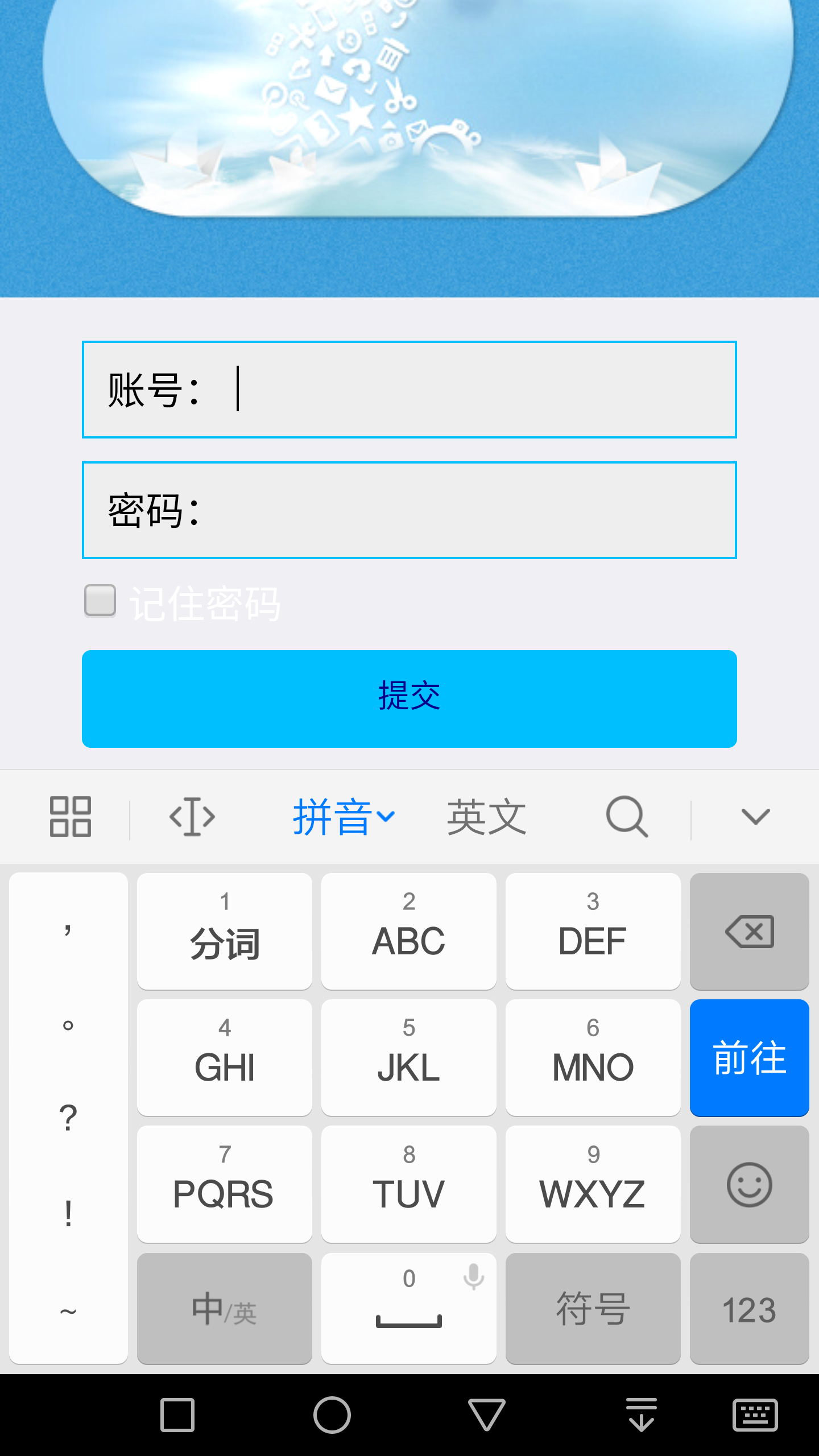Viewport: 819px width, 1456px height.
Task: Focus the 账号 account input field
Action: pyautogui.click(x=409, y=390)
